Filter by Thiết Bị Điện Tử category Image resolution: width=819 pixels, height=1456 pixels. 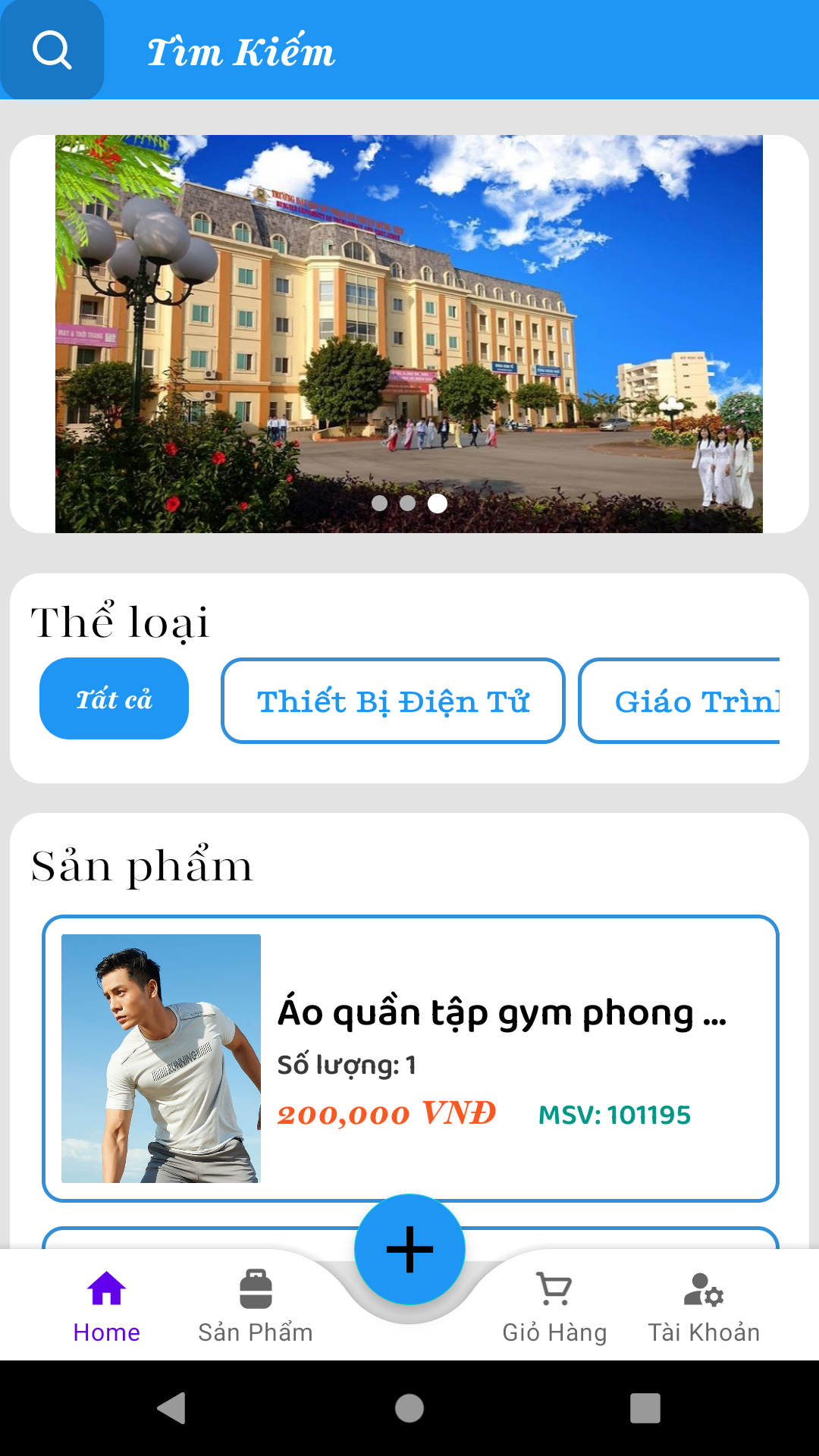pyautogui.click(x=393, y=701)
